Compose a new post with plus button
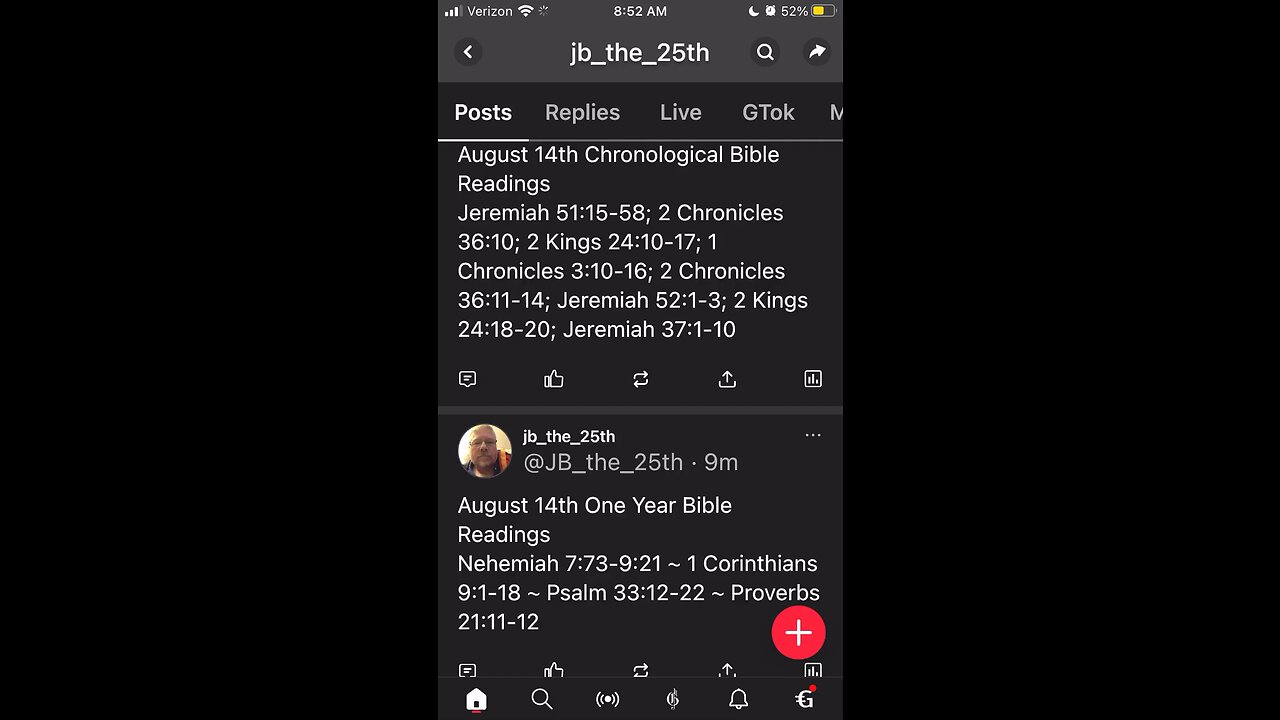 pos(798,632)
